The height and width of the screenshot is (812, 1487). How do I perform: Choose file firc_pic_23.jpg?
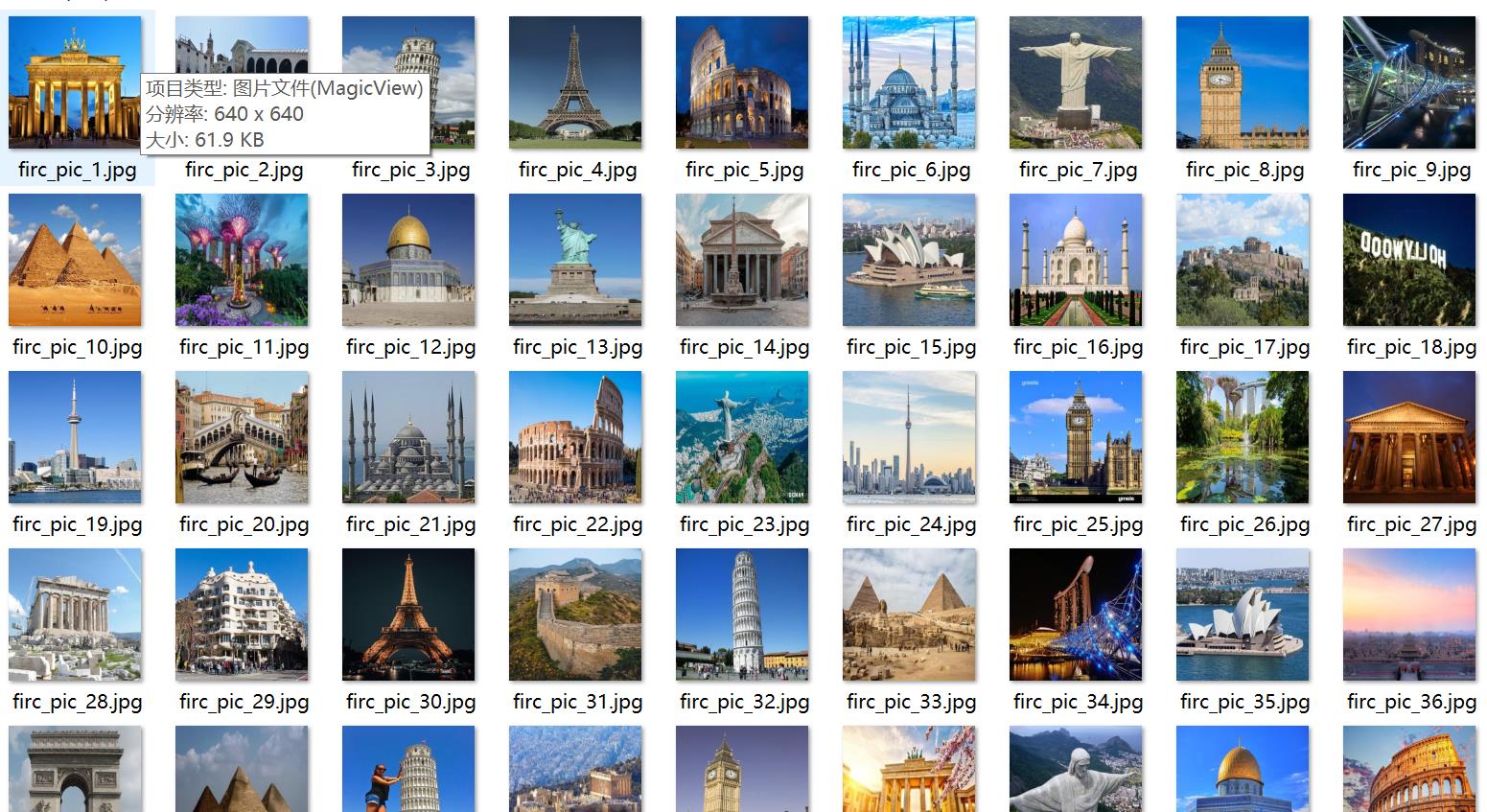[742, 437]
